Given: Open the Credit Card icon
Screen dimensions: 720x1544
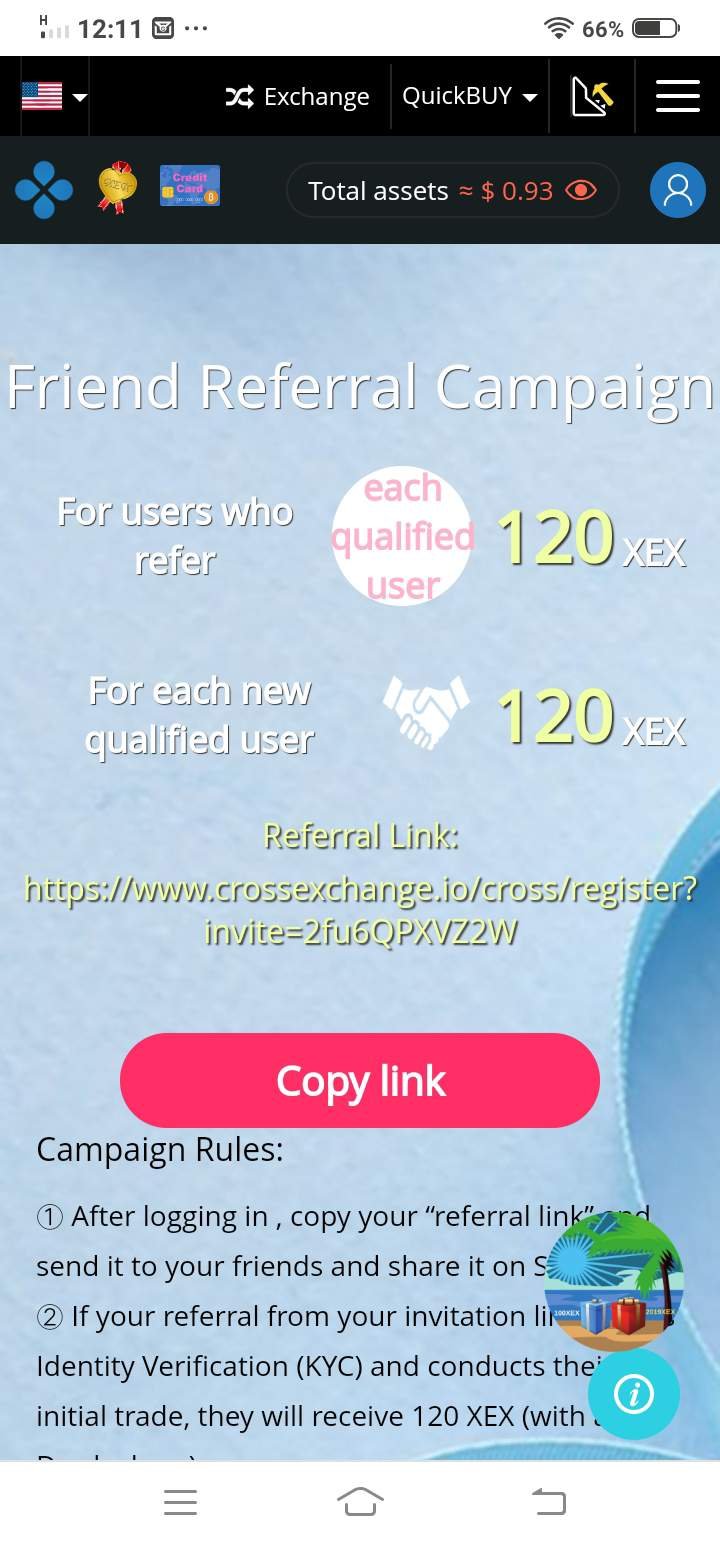Looking at the screenshot, I should tap(190, 186).
